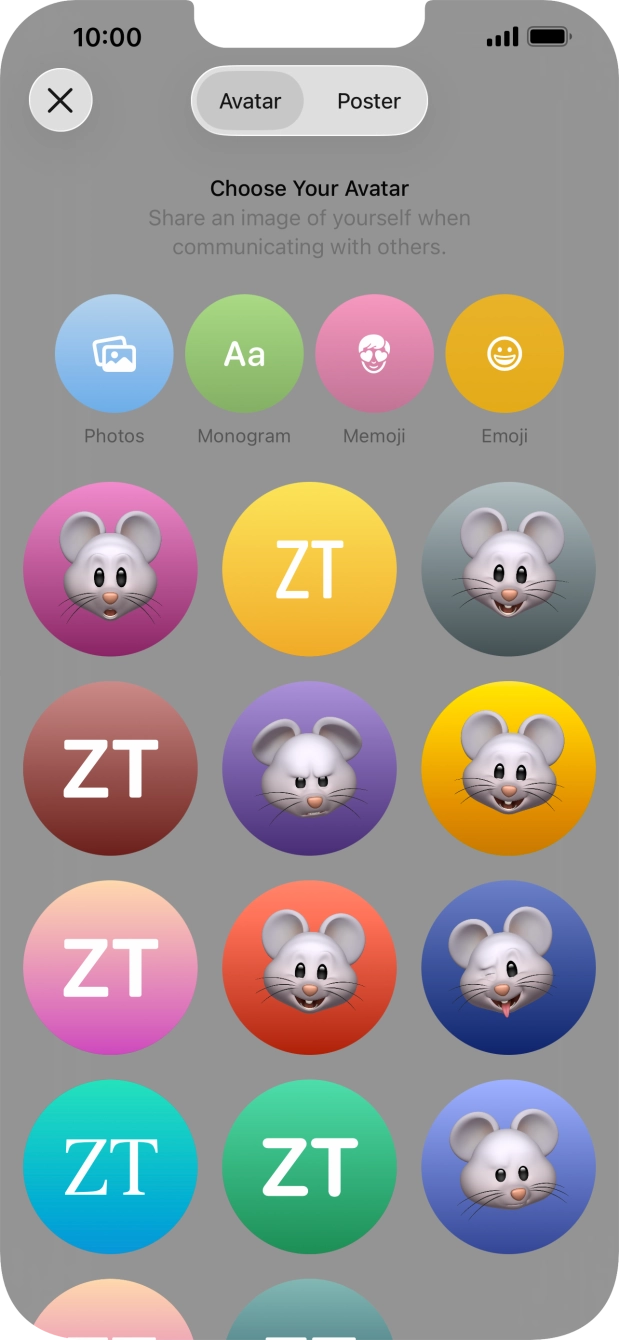Choose an avatar from Photos
This screenshot has height=1340, width=619.
pos(114,354)
